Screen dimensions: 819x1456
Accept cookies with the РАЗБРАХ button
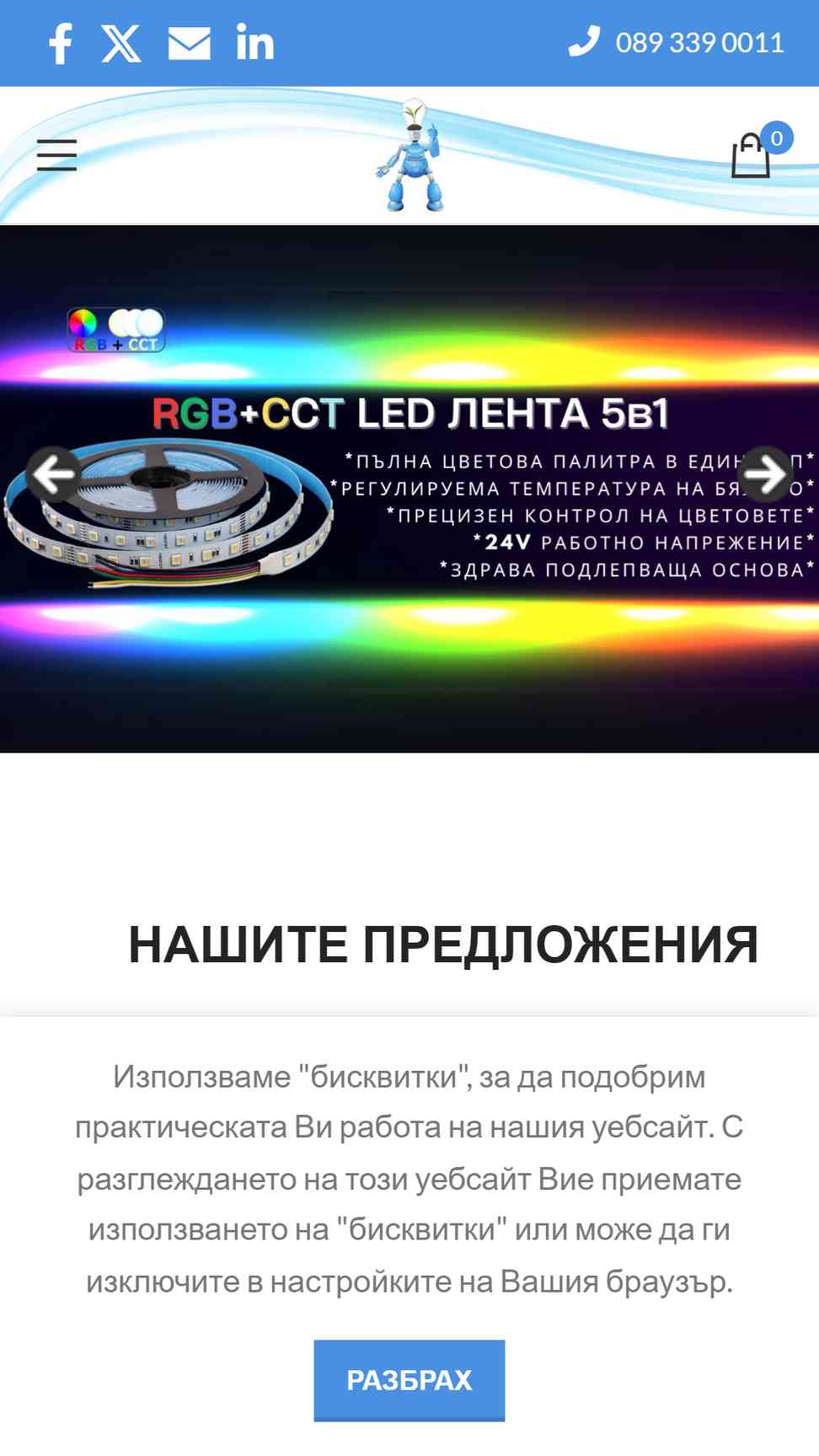click(409, 1380)
